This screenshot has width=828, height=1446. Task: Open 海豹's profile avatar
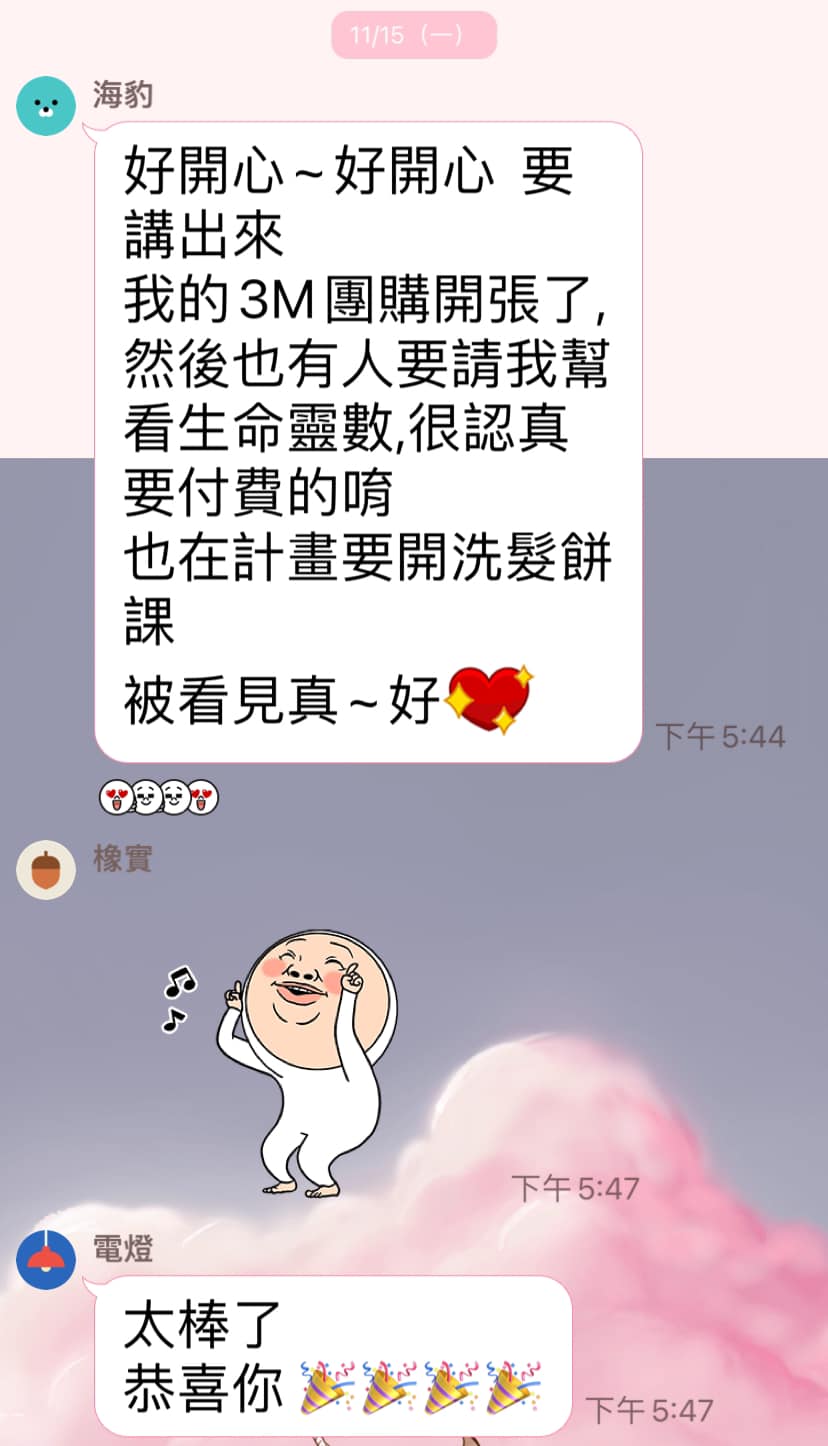coord(46,105)
